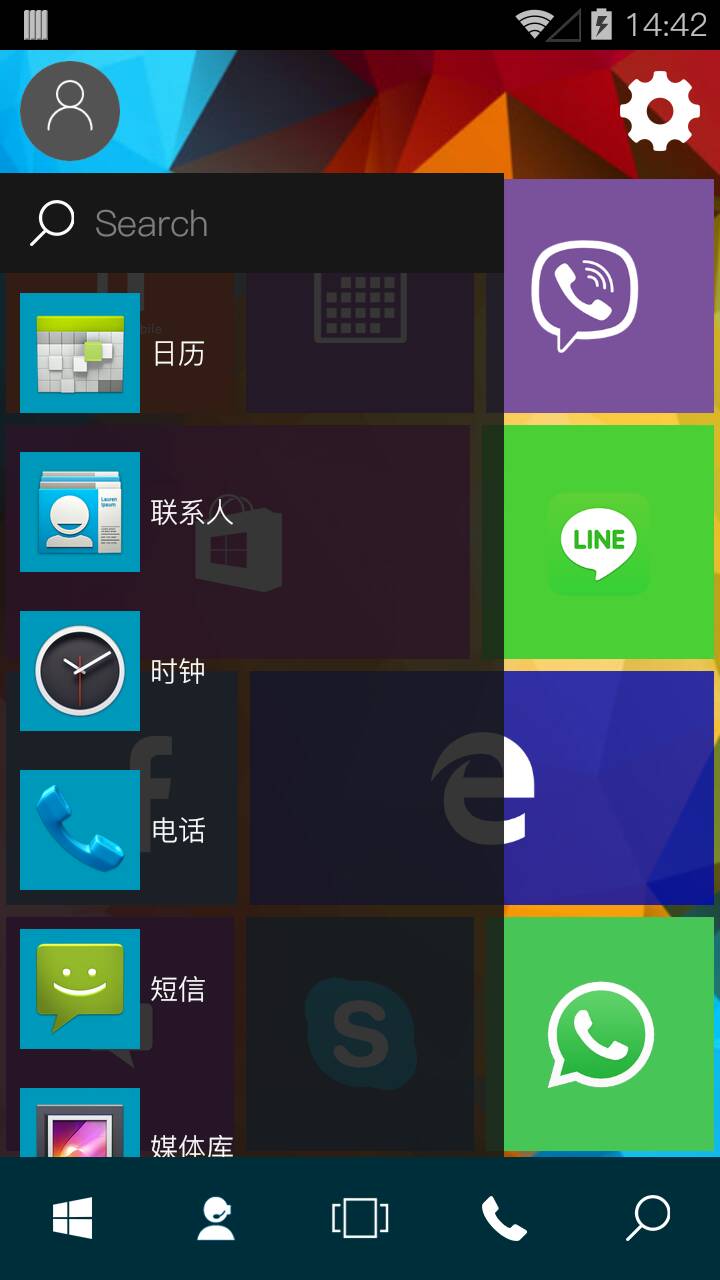Screen dimensions: 720x1280
Task: Open the phone dialer in bottom bar
Action: point(504,1218)
